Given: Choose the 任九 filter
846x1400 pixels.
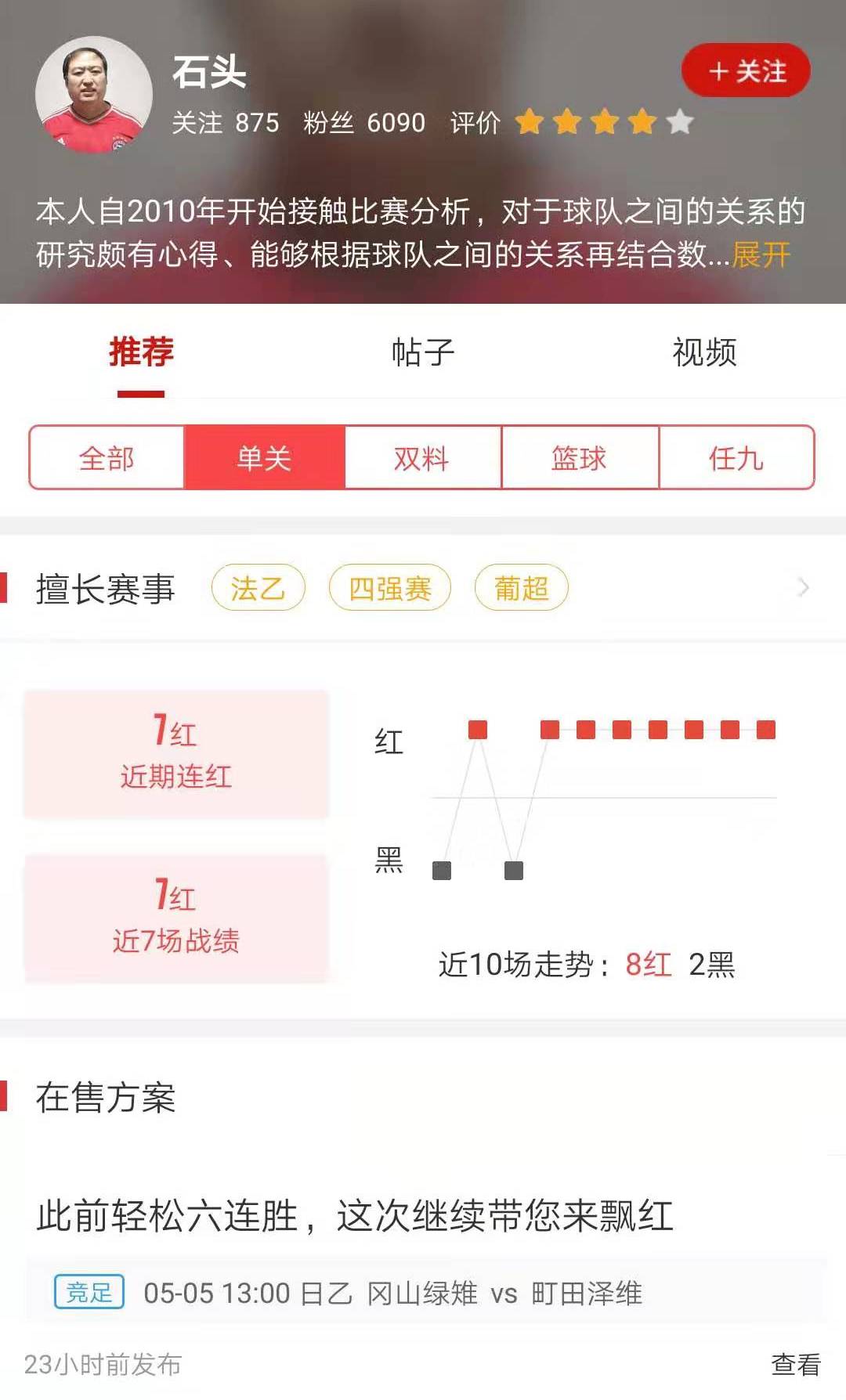Looking at the screenshot, I should tap(736, 458).
